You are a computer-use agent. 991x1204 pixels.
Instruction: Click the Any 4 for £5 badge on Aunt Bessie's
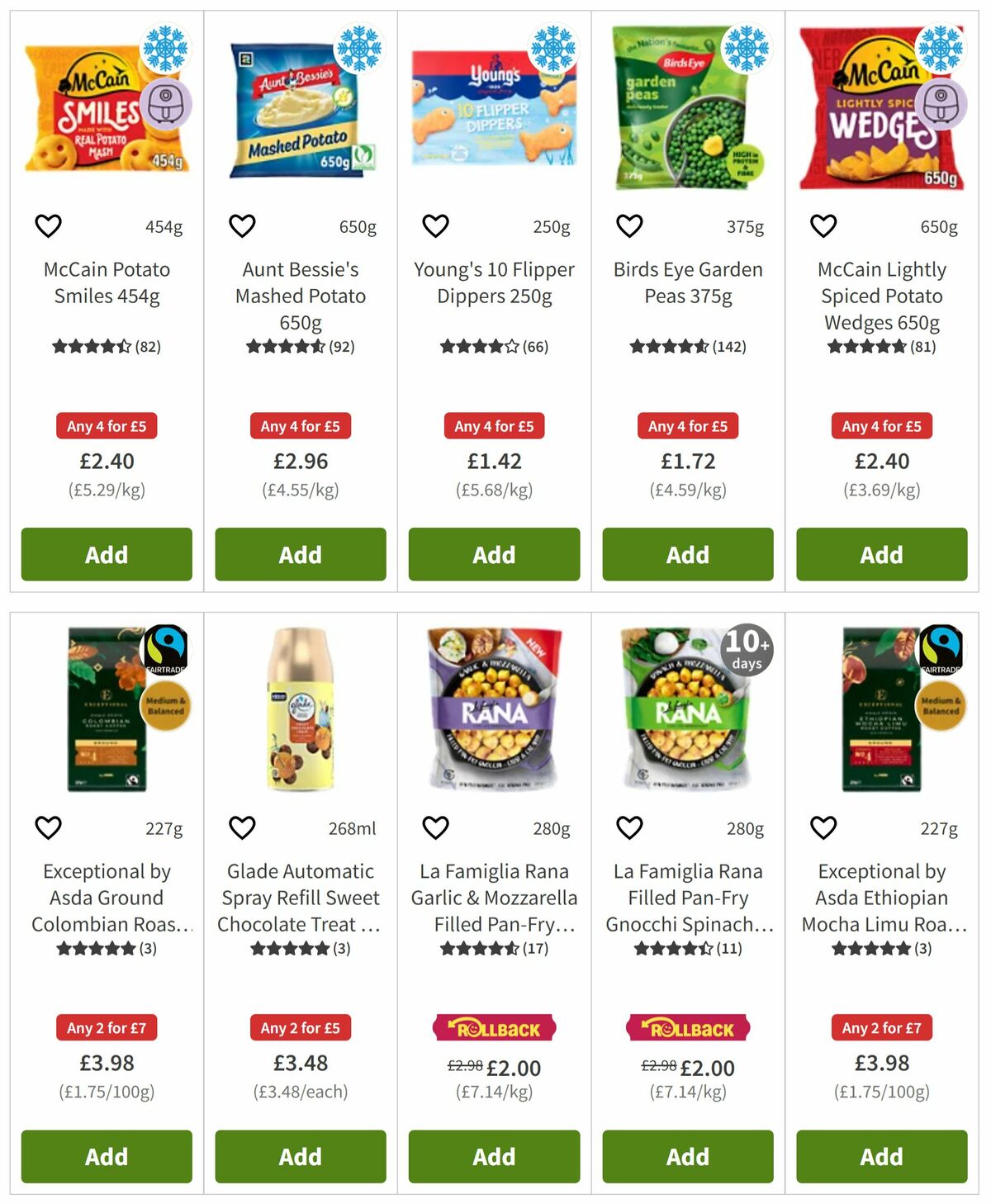(x=299, y=426)
